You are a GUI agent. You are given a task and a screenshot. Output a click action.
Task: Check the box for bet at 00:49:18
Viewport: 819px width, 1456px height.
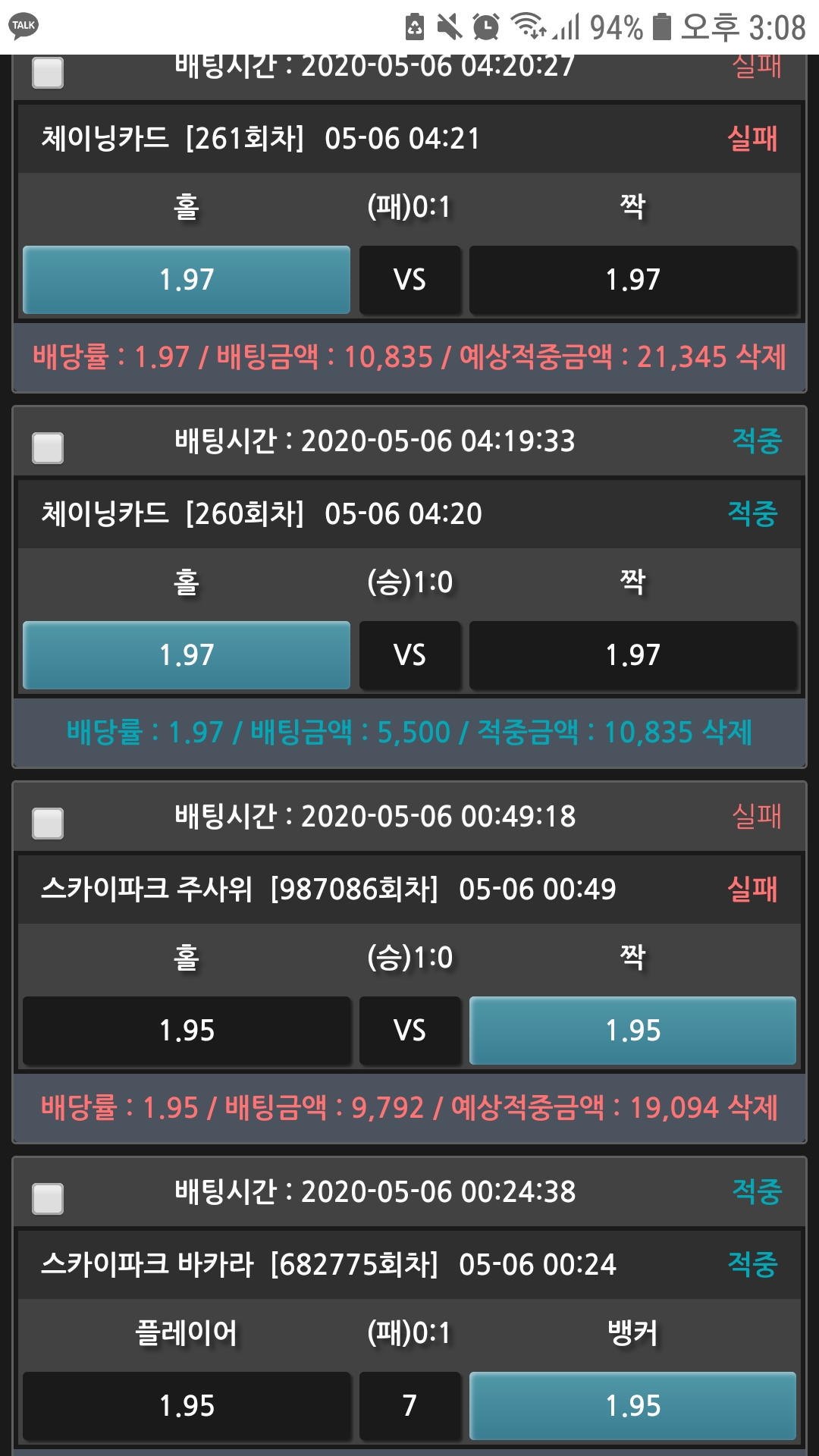click(48, 823)
